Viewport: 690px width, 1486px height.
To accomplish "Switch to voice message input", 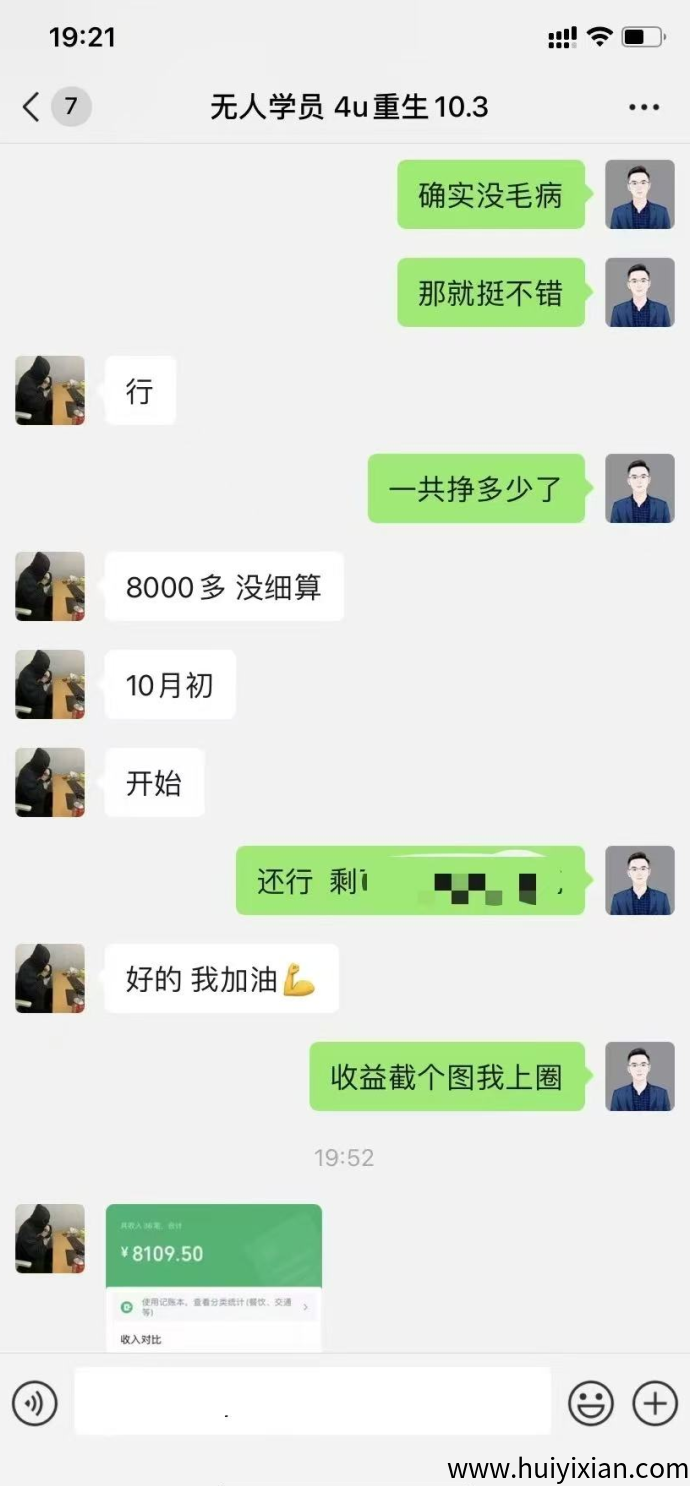I will click(x=35, y=1404).
